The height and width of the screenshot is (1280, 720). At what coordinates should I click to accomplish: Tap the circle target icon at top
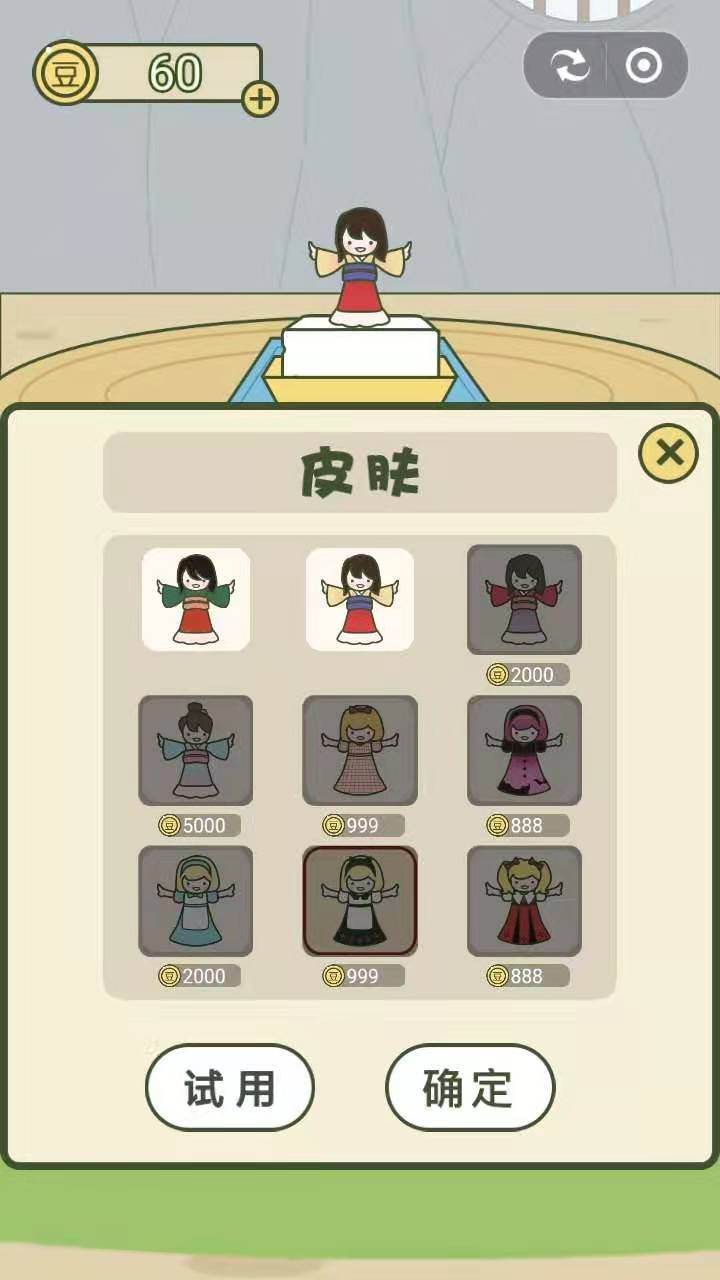tap(643, 66)
